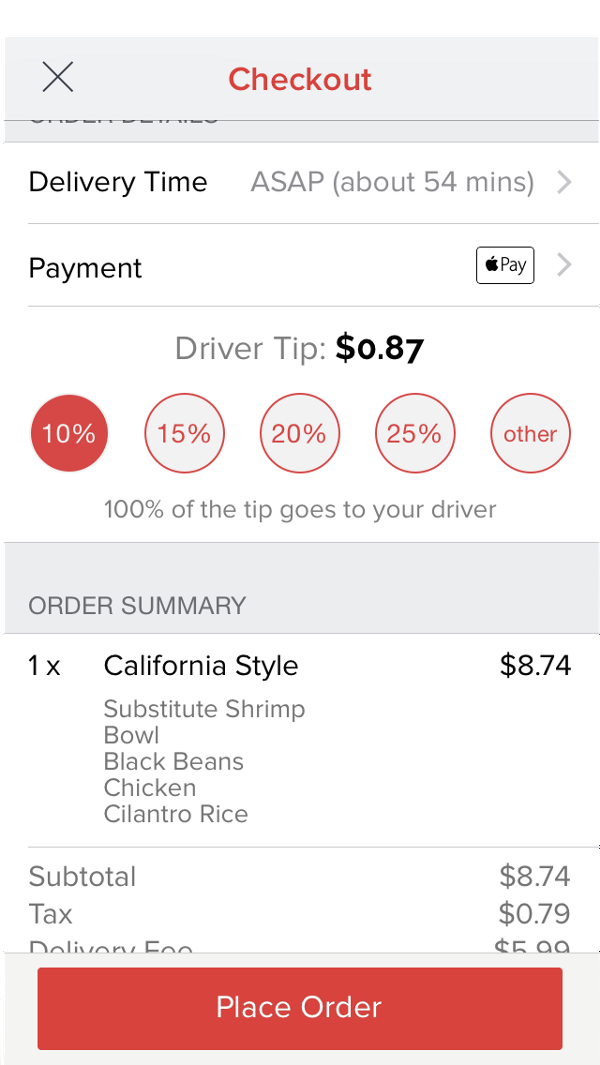Select the 15% driver tip
600x1065 pixels.
pos(185,433)
